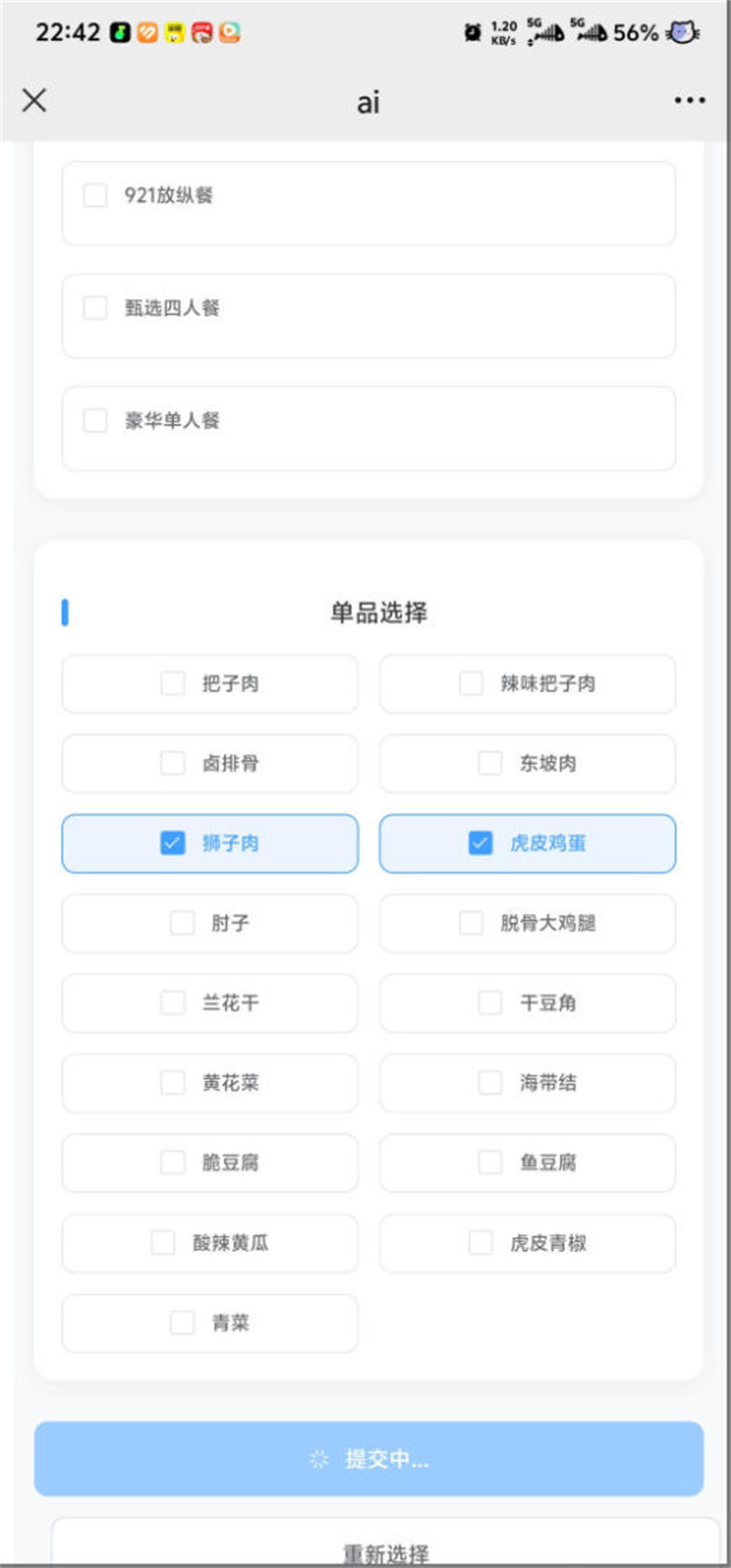Tick 脱骨大鸡腿
The image size is (731, 1568).
[x=527, y=923]
